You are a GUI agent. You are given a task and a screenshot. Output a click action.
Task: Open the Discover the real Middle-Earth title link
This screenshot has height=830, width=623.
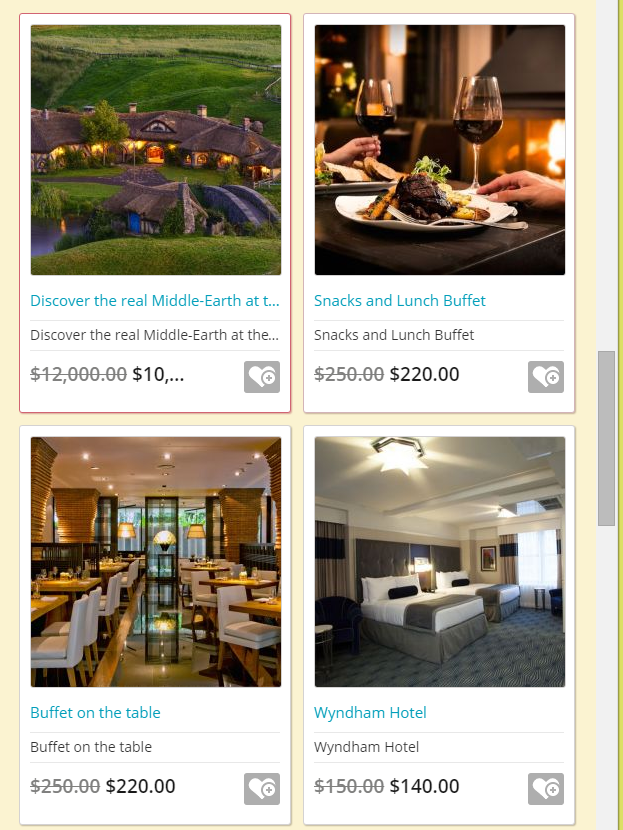(x=154, y=300)
